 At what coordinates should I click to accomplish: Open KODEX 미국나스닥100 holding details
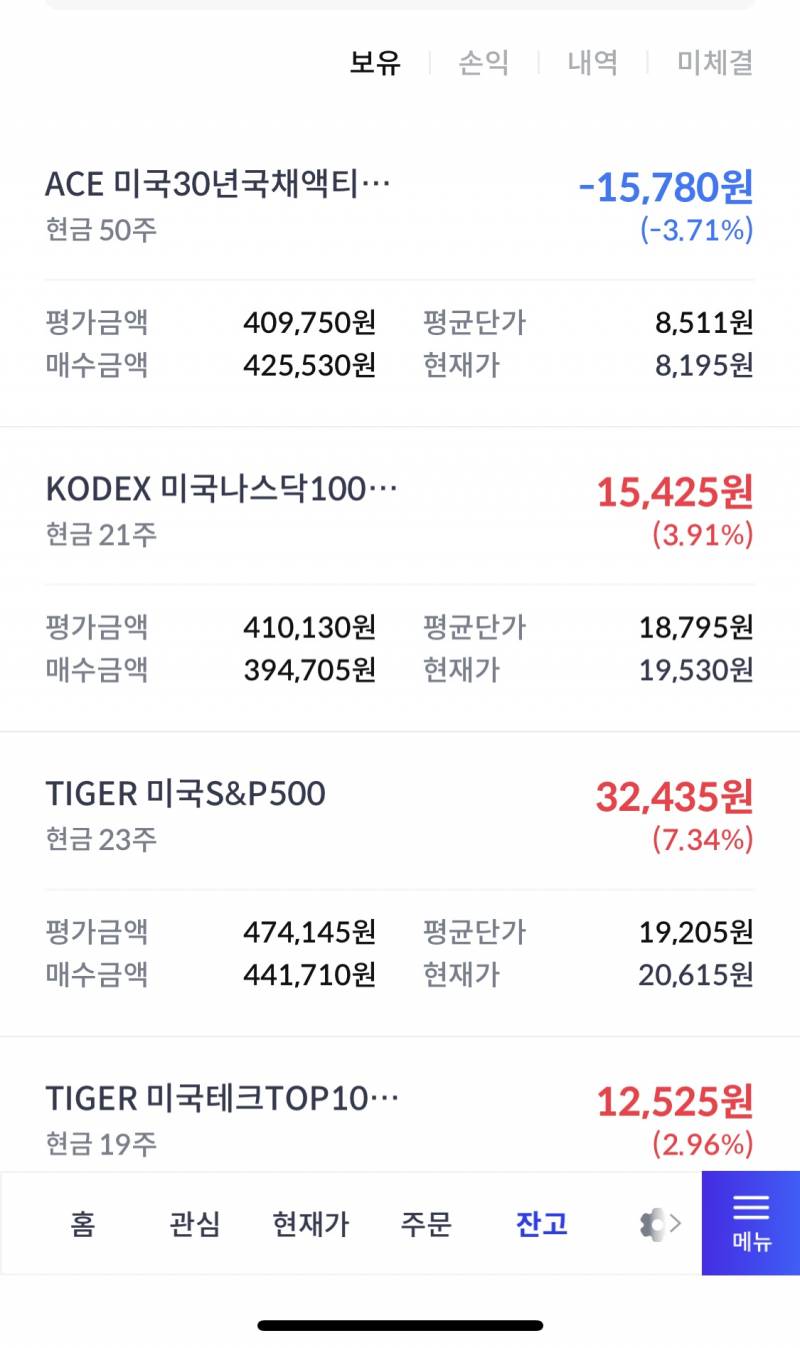tap(223, 488)
